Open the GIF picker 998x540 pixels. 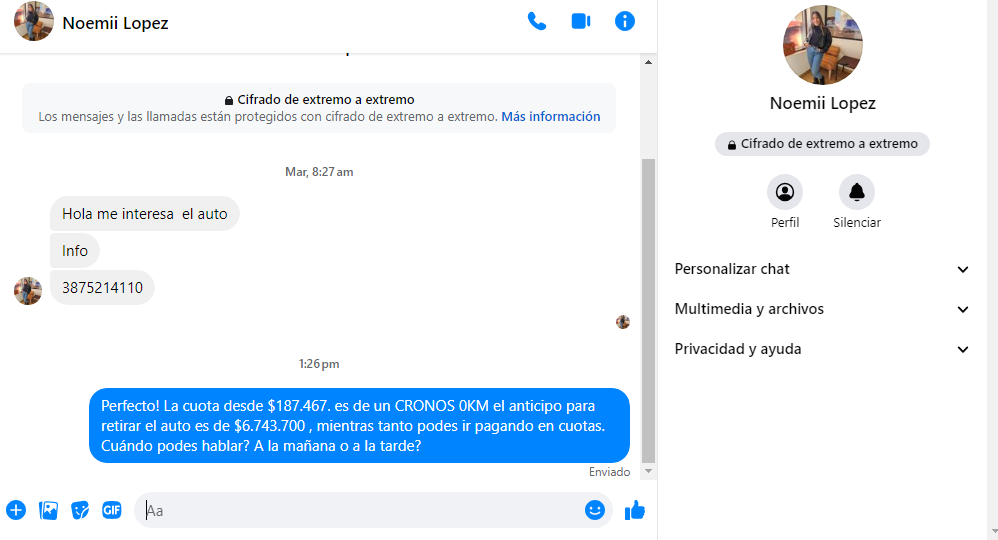coord(112,510)
